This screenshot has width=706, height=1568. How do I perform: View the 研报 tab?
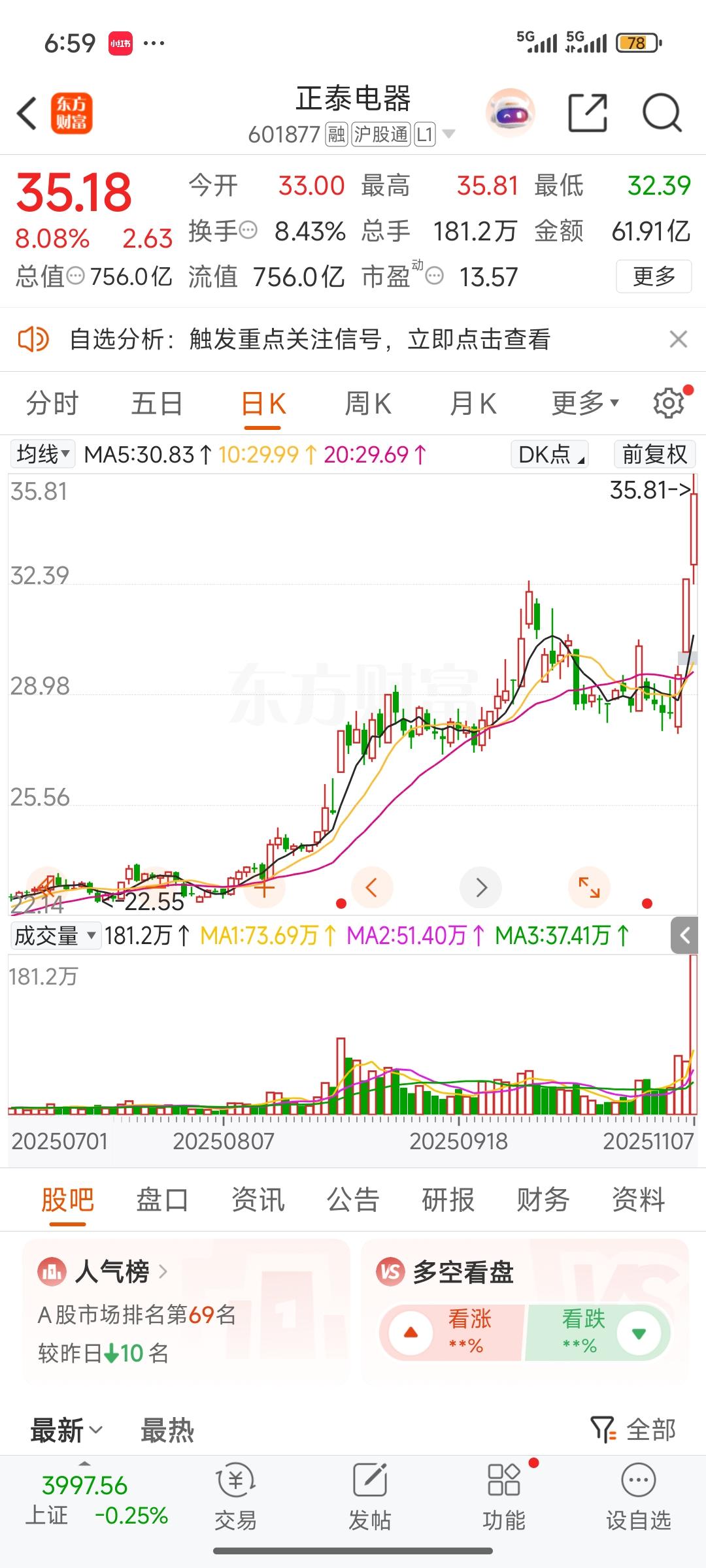tap(448, 1200)
